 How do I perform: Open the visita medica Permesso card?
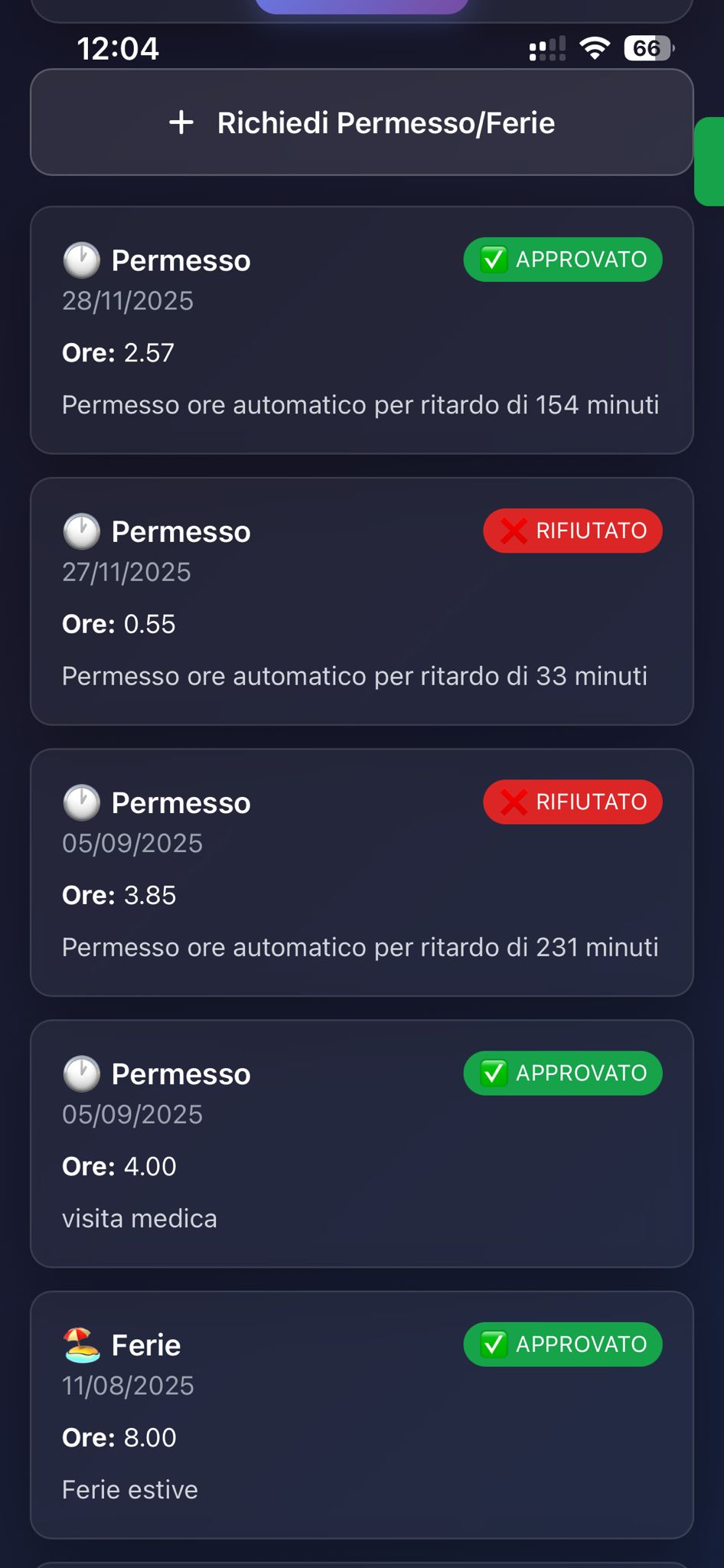(362, 1143)
